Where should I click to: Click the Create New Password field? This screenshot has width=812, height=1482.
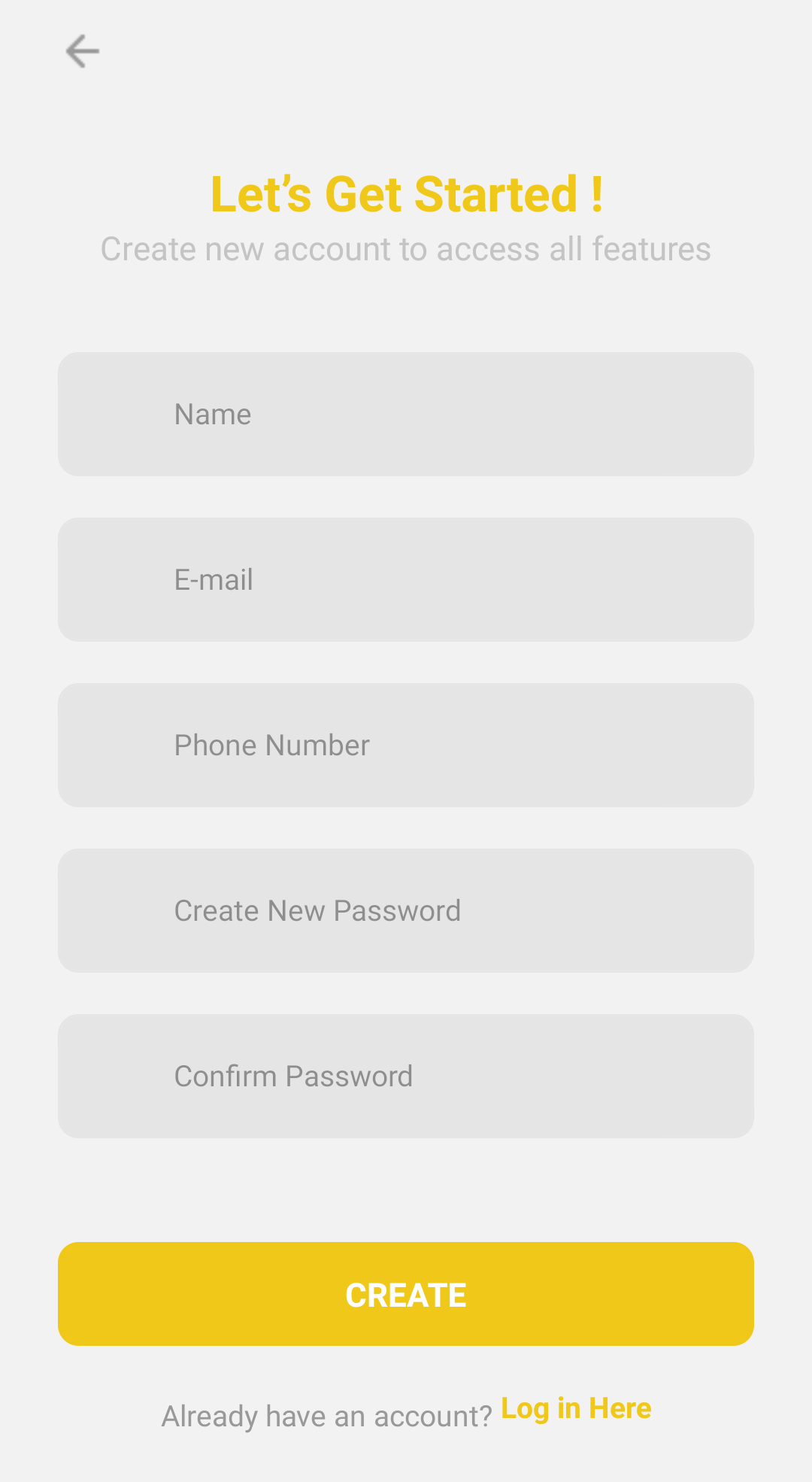[x=405, y=910]
